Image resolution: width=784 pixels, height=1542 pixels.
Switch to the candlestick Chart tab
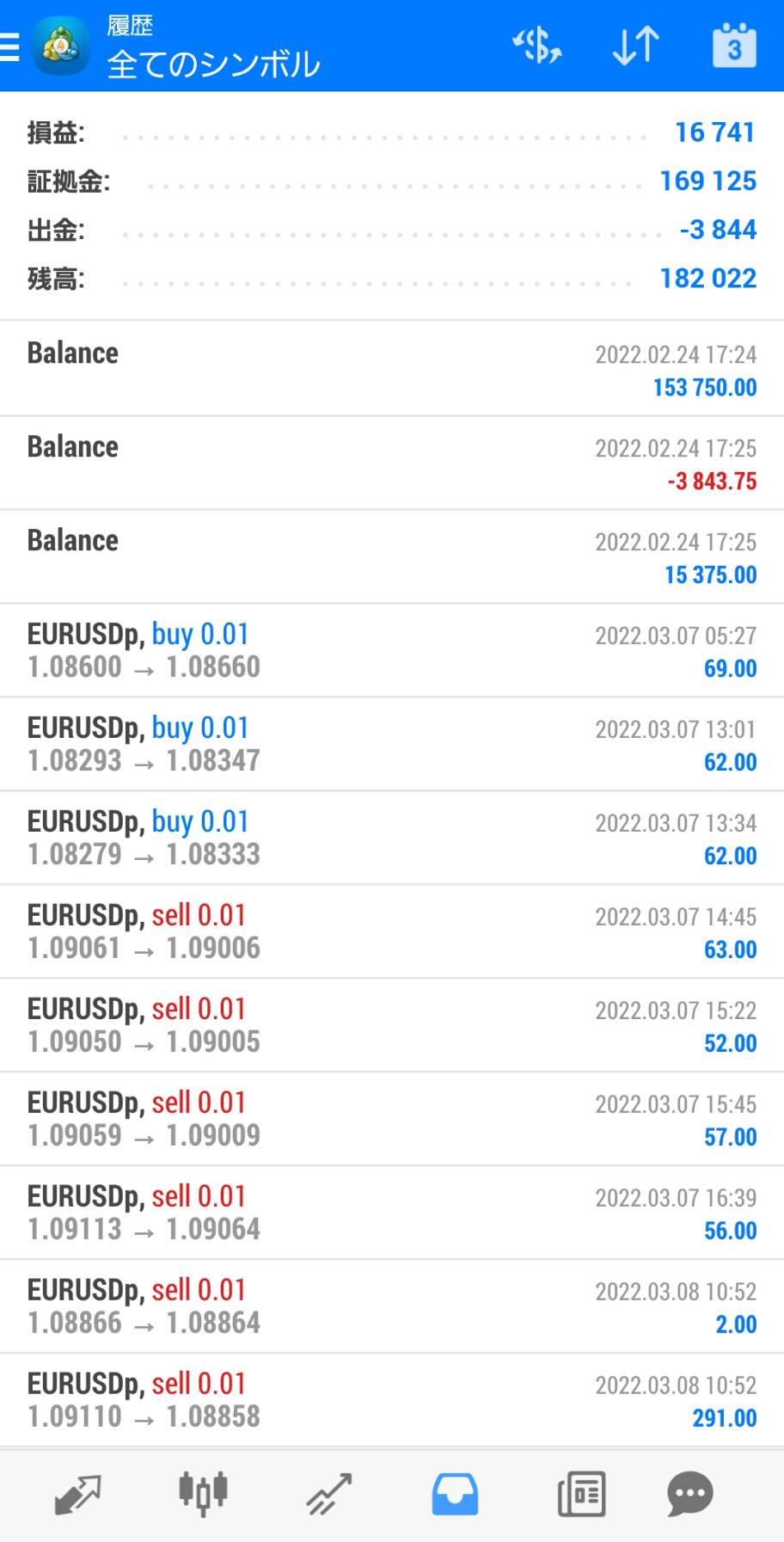pyautogui.click(x=203, y=1495)
